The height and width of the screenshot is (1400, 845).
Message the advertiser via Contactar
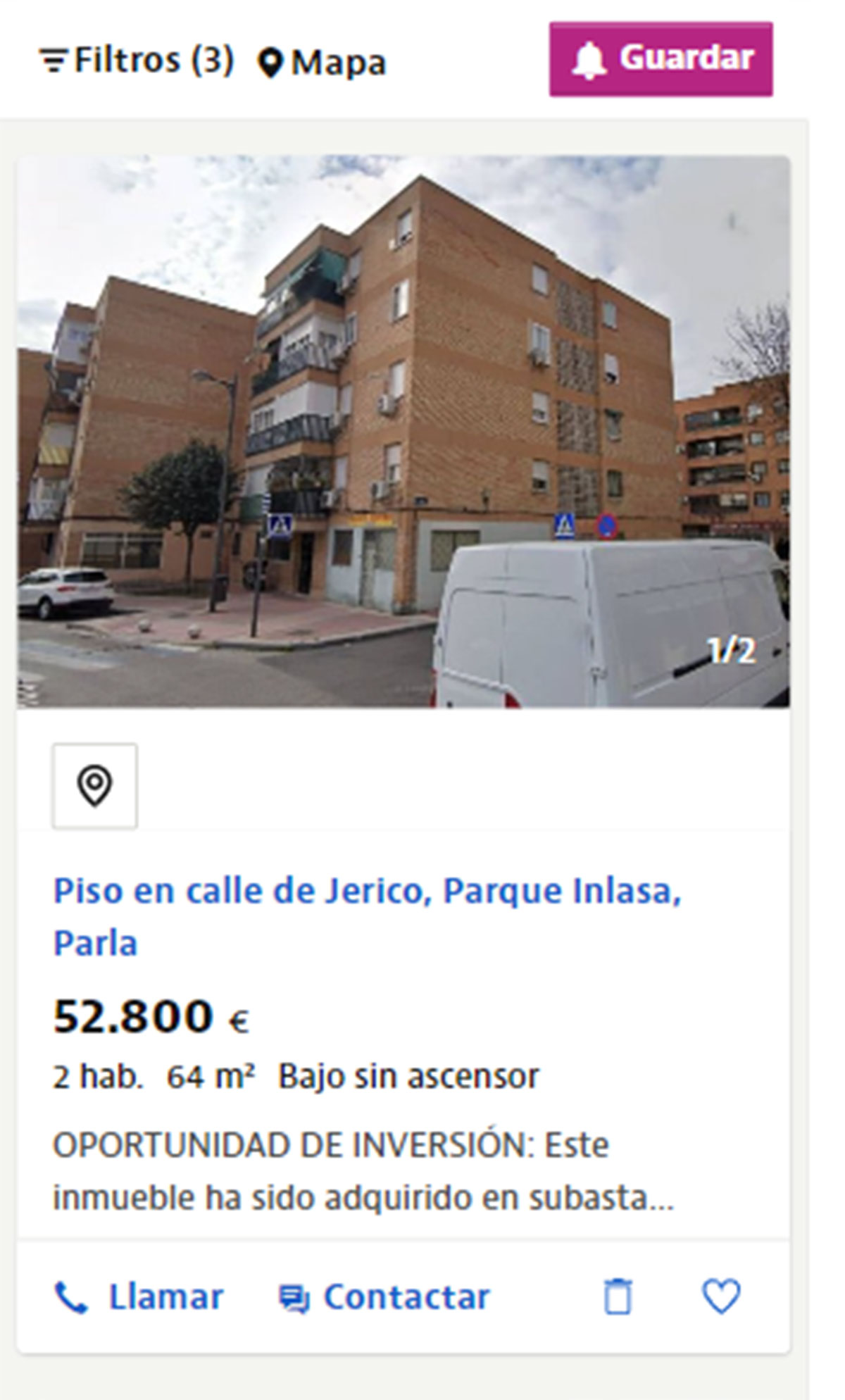click(384, 1296)
